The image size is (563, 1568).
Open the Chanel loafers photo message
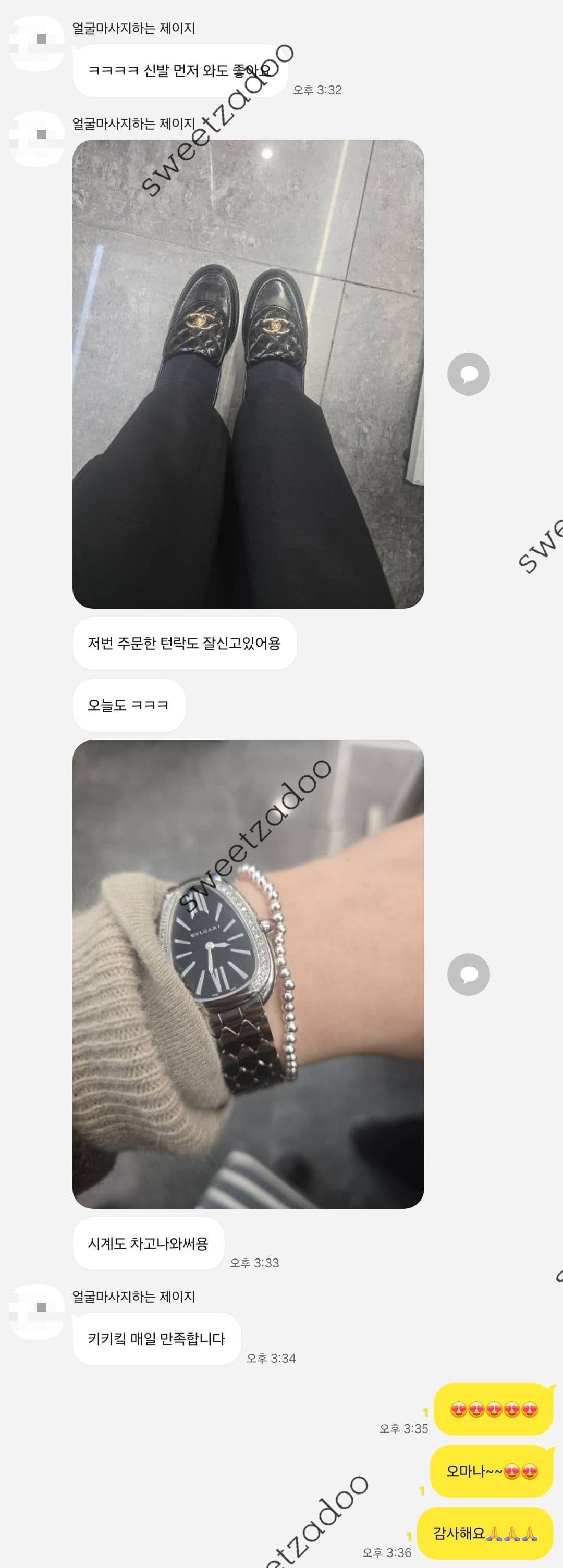click(x=248, y=374)
